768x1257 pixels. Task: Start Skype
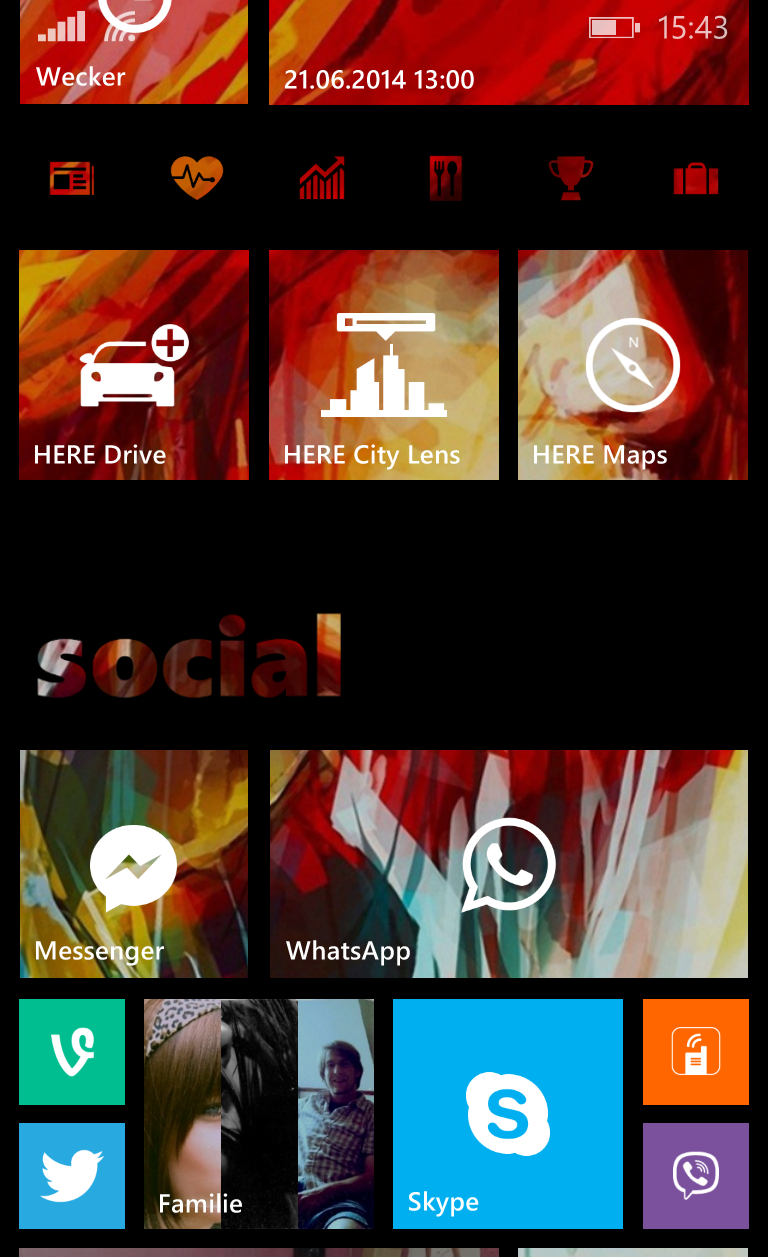point(508,1114)
